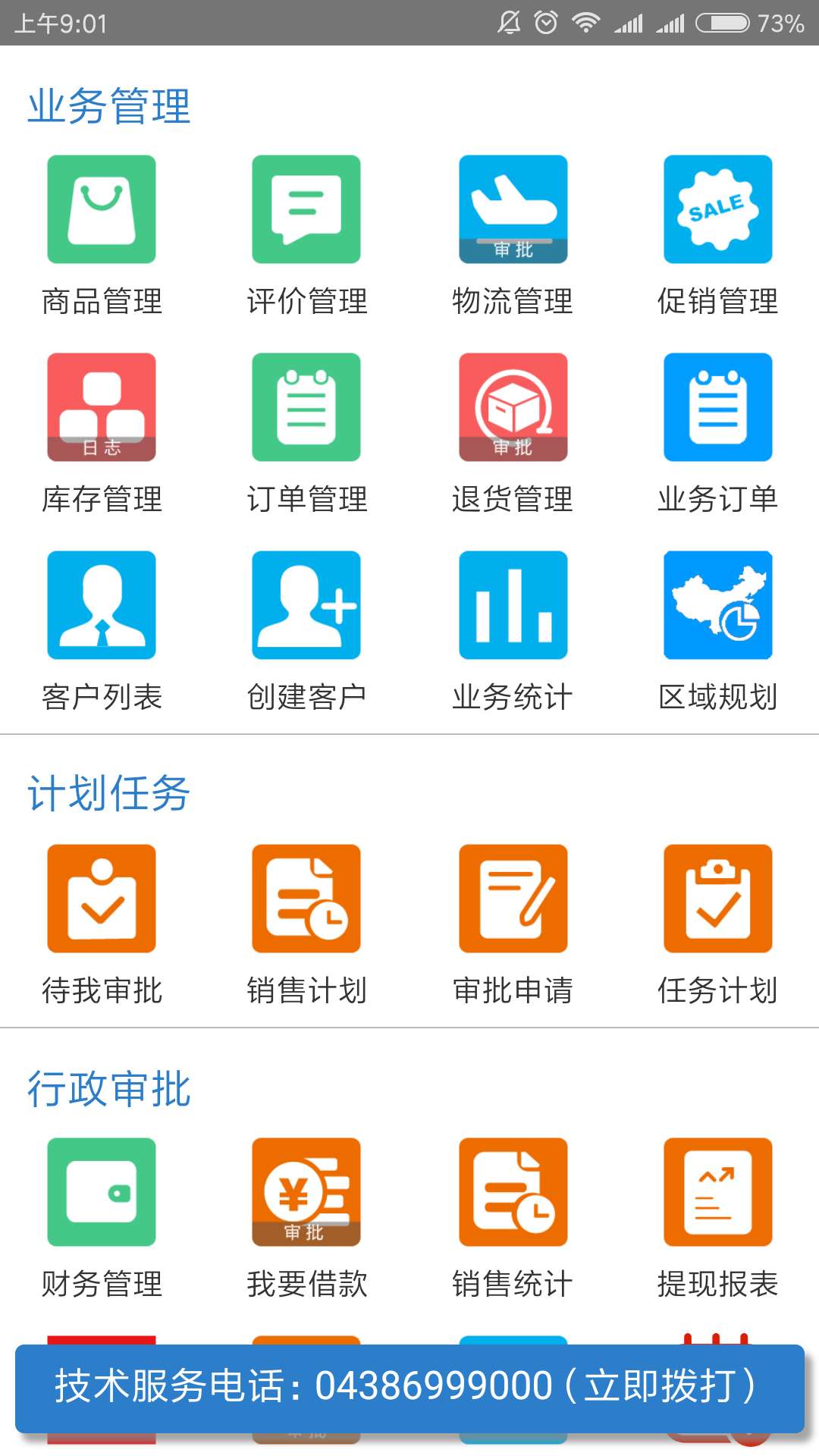Open 销售计划 (sales plan)
The width and height of the screenshot is (819, 1456).
click(x=306, y=899)
